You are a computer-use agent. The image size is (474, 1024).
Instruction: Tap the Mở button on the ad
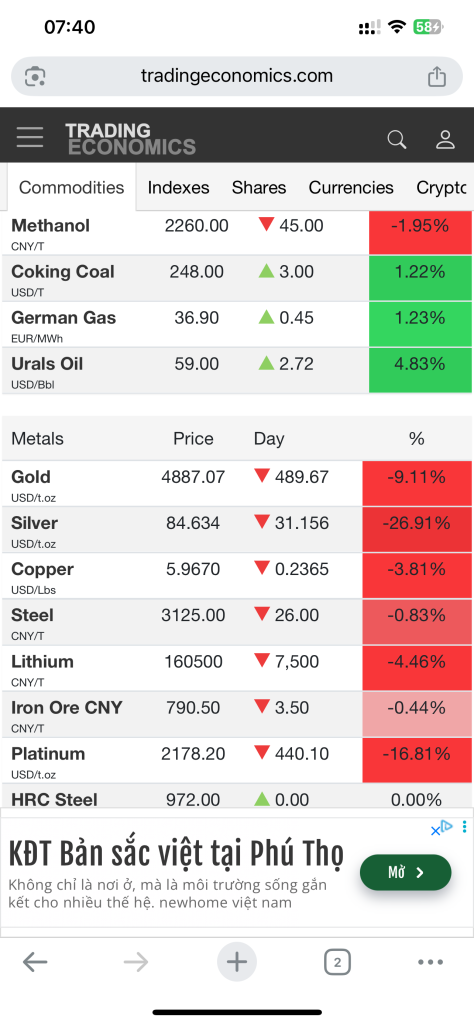[x=405, y=872]
